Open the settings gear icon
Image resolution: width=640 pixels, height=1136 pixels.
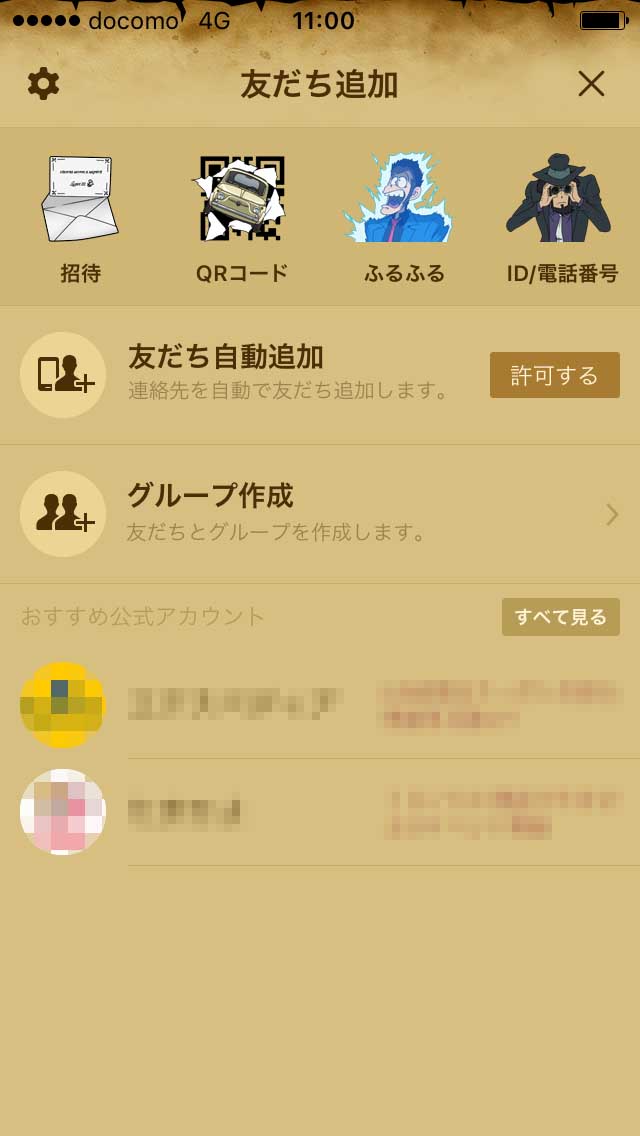pos(43,85)
